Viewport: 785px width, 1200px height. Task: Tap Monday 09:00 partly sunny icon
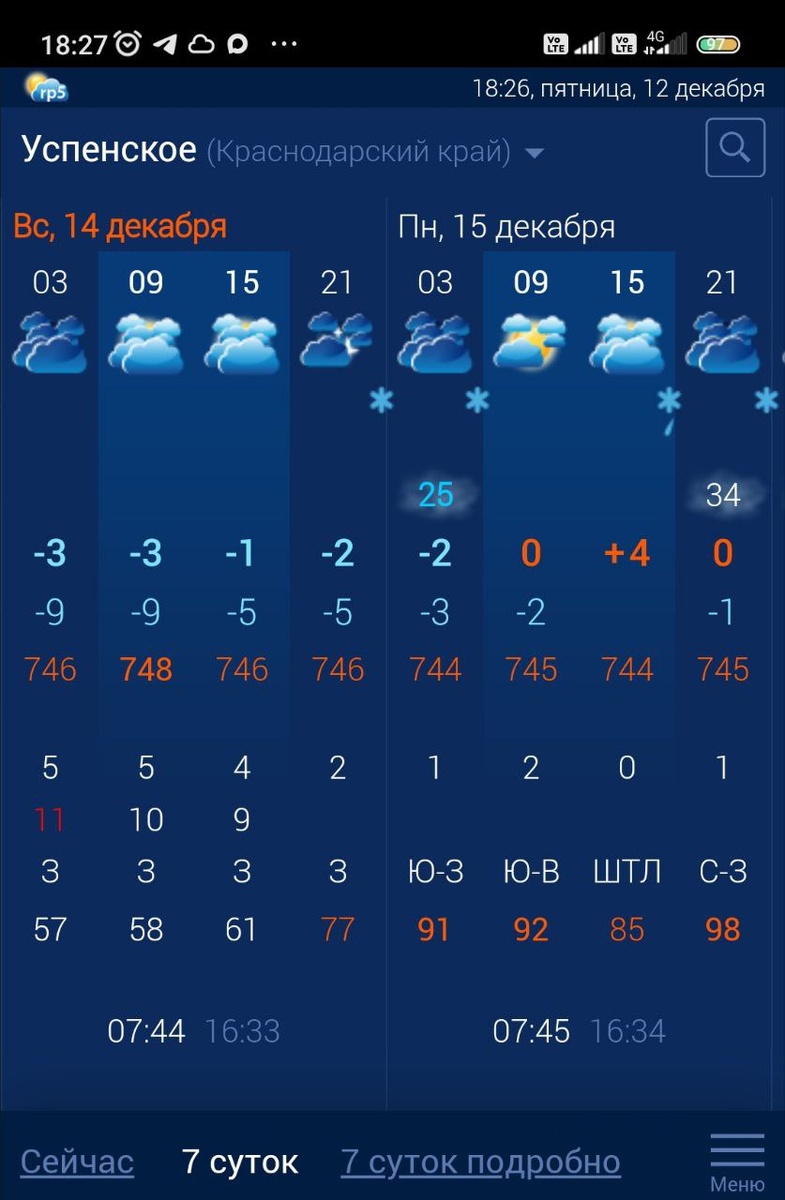point(531,340)
